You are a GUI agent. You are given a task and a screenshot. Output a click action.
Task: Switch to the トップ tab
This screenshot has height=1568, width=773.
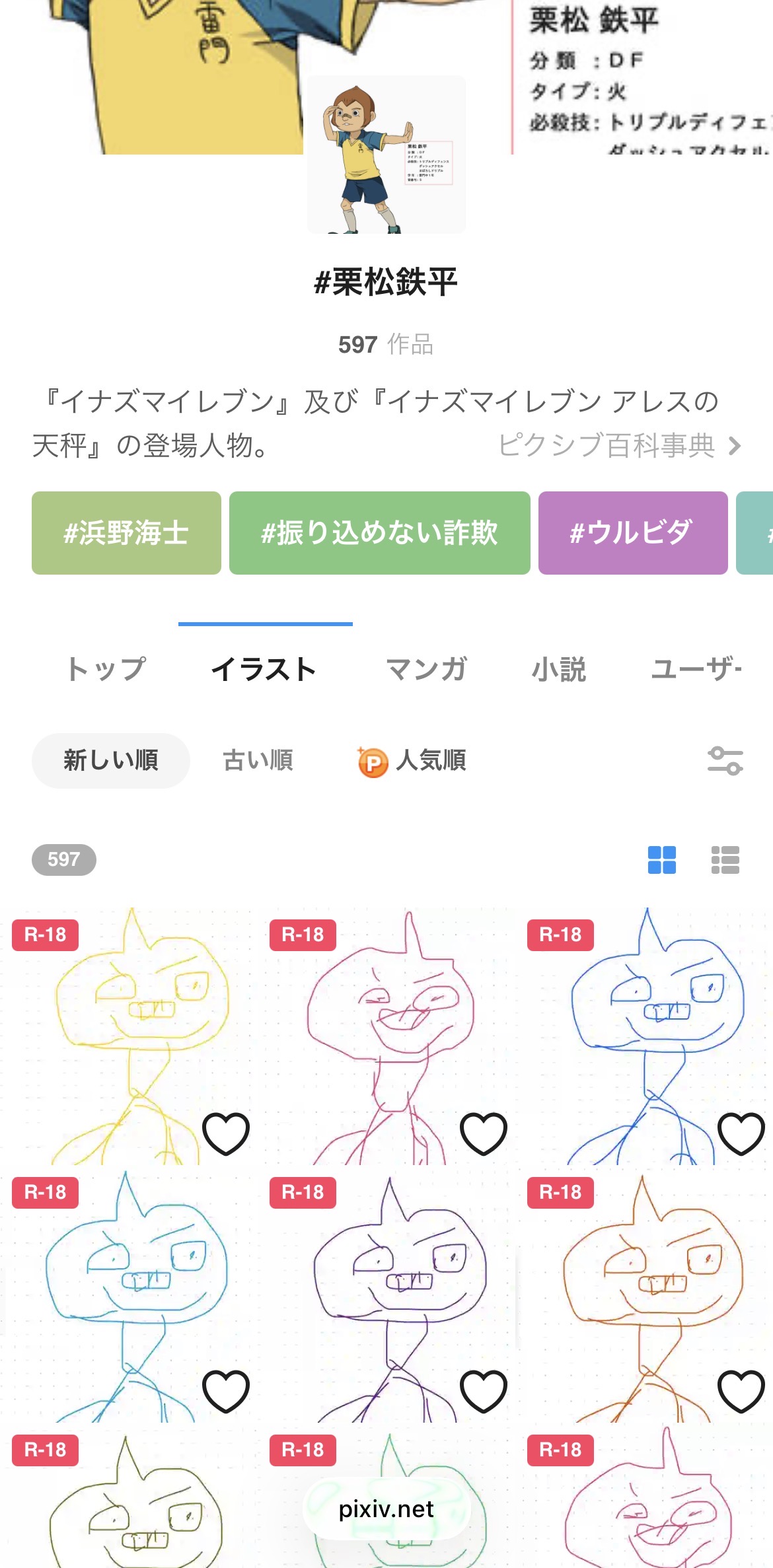pos(106,669)
